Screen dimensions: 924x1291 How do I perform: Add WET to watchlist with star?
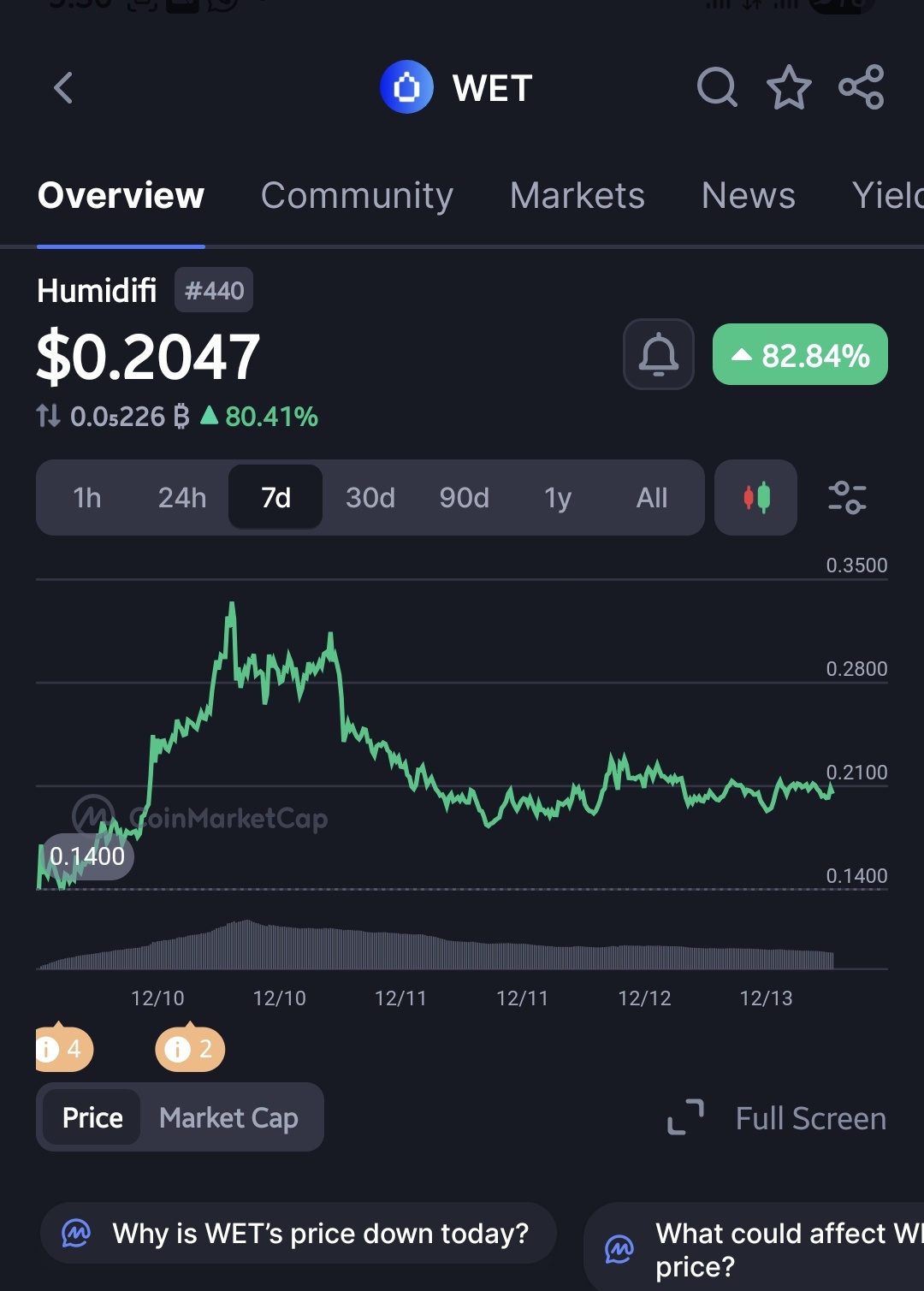[x=788, y=87]
